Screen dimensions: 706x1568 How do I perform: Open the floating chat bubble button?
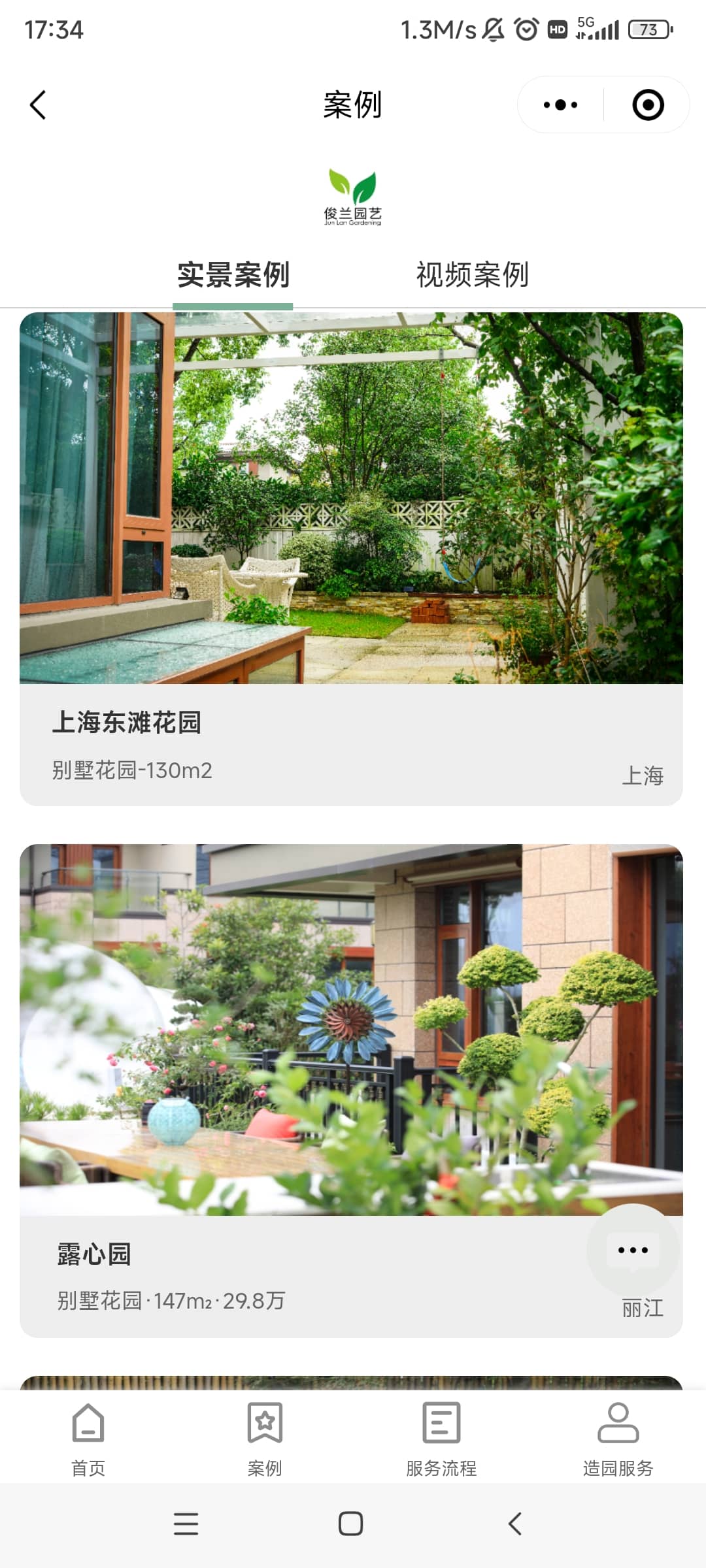pos(632,1250)
